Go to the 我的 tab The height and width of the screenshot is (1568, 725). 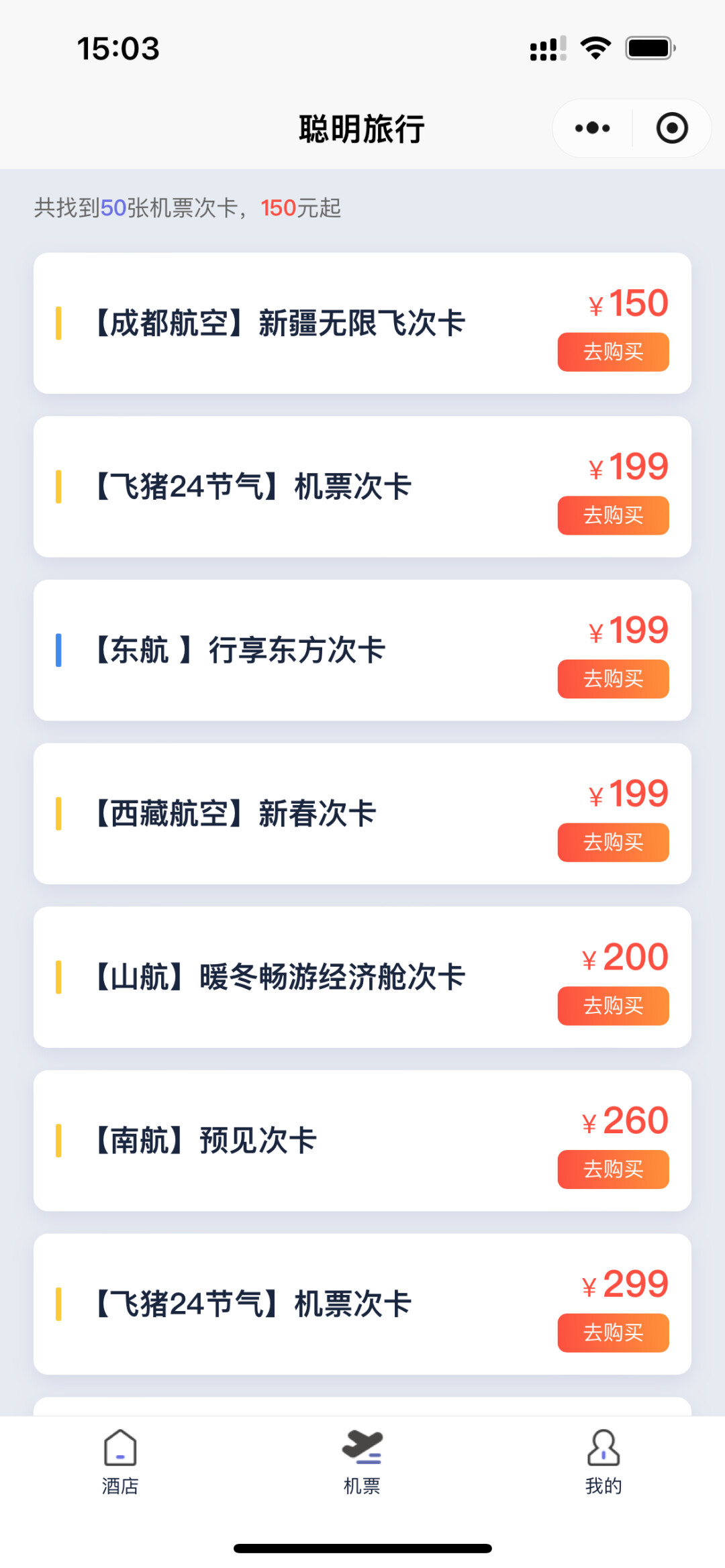(603, 1463)
